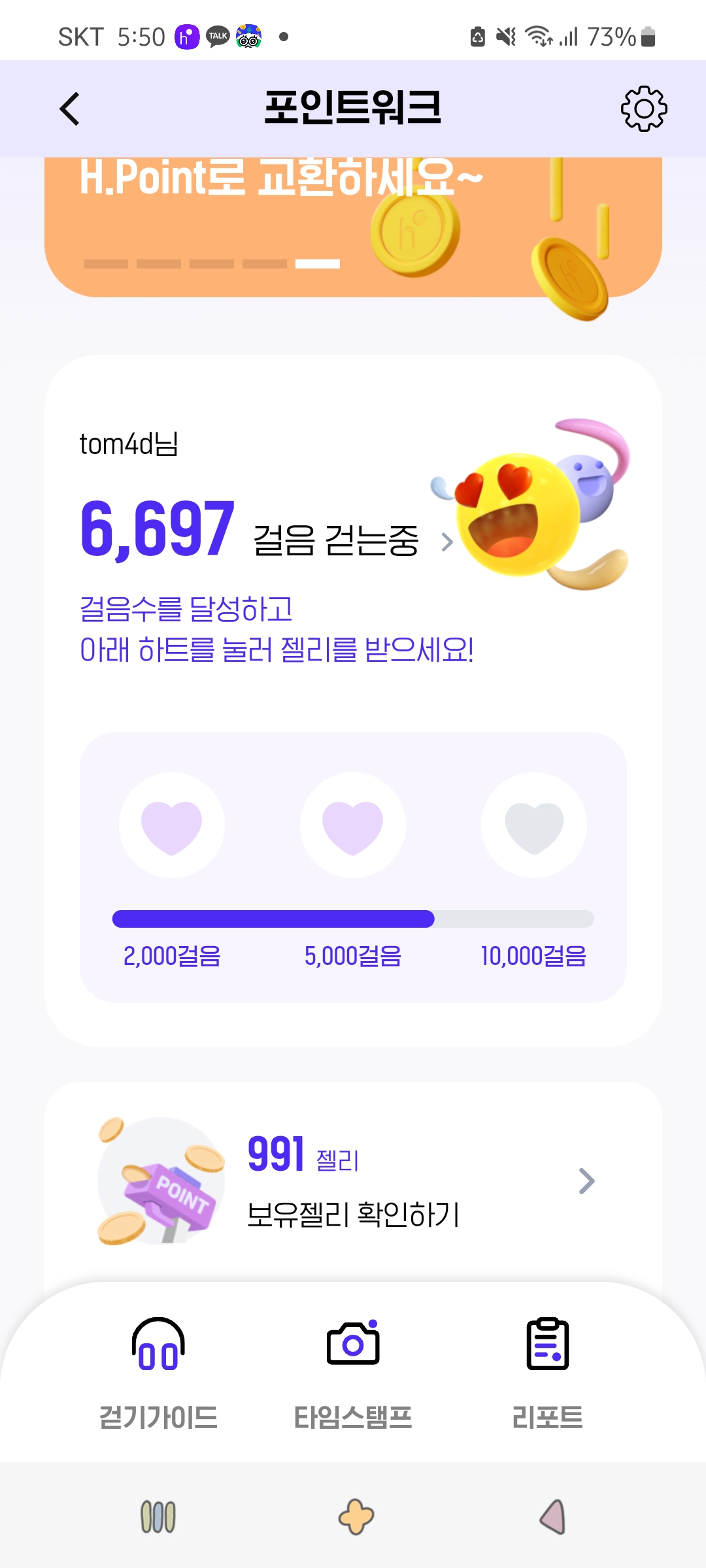Viewport: 706px width, 1568px height.
Task: Claim the heart for 2,000걸음
Action: point(172,826)
